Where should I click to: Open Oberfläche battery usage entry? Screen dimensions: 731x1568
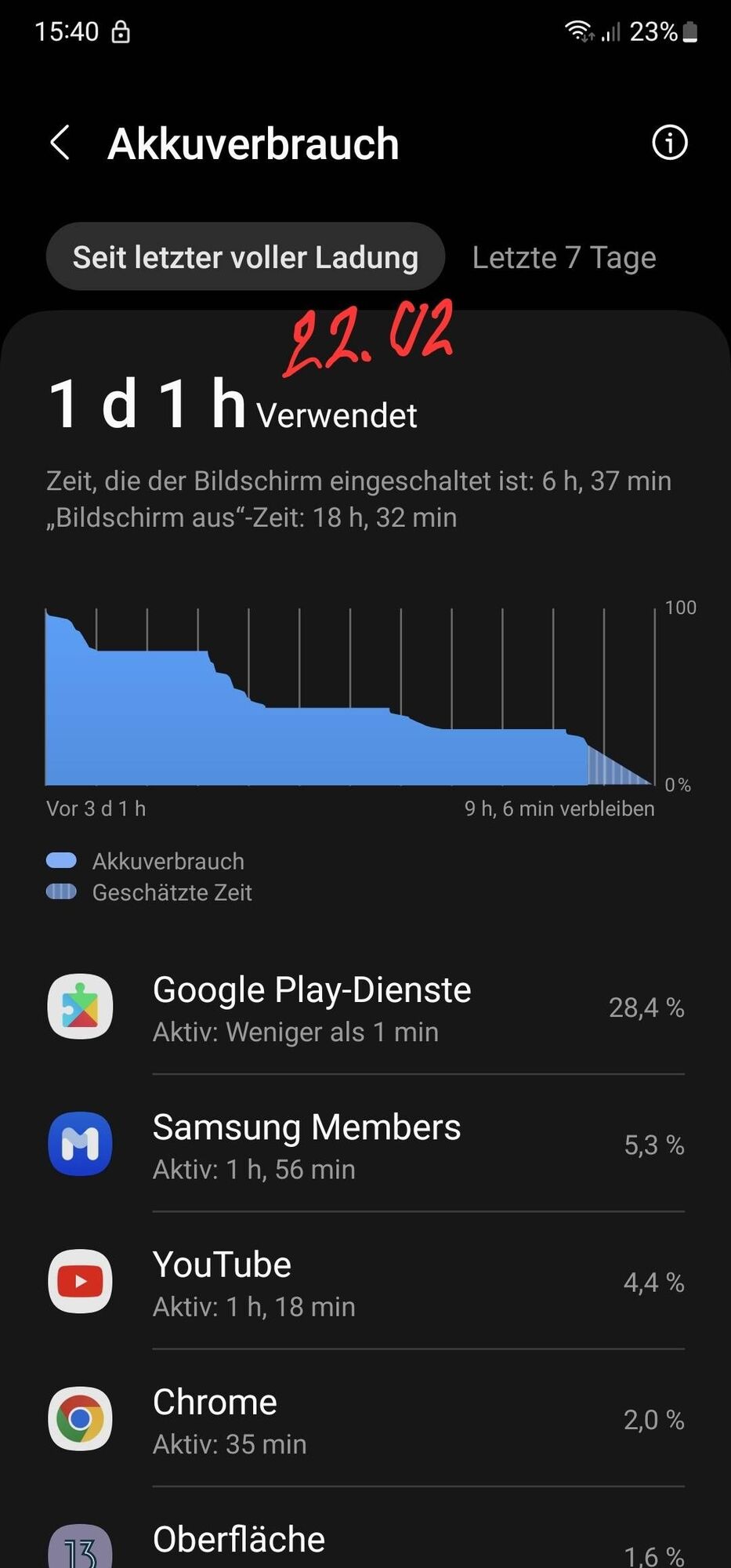(365, 1544)
